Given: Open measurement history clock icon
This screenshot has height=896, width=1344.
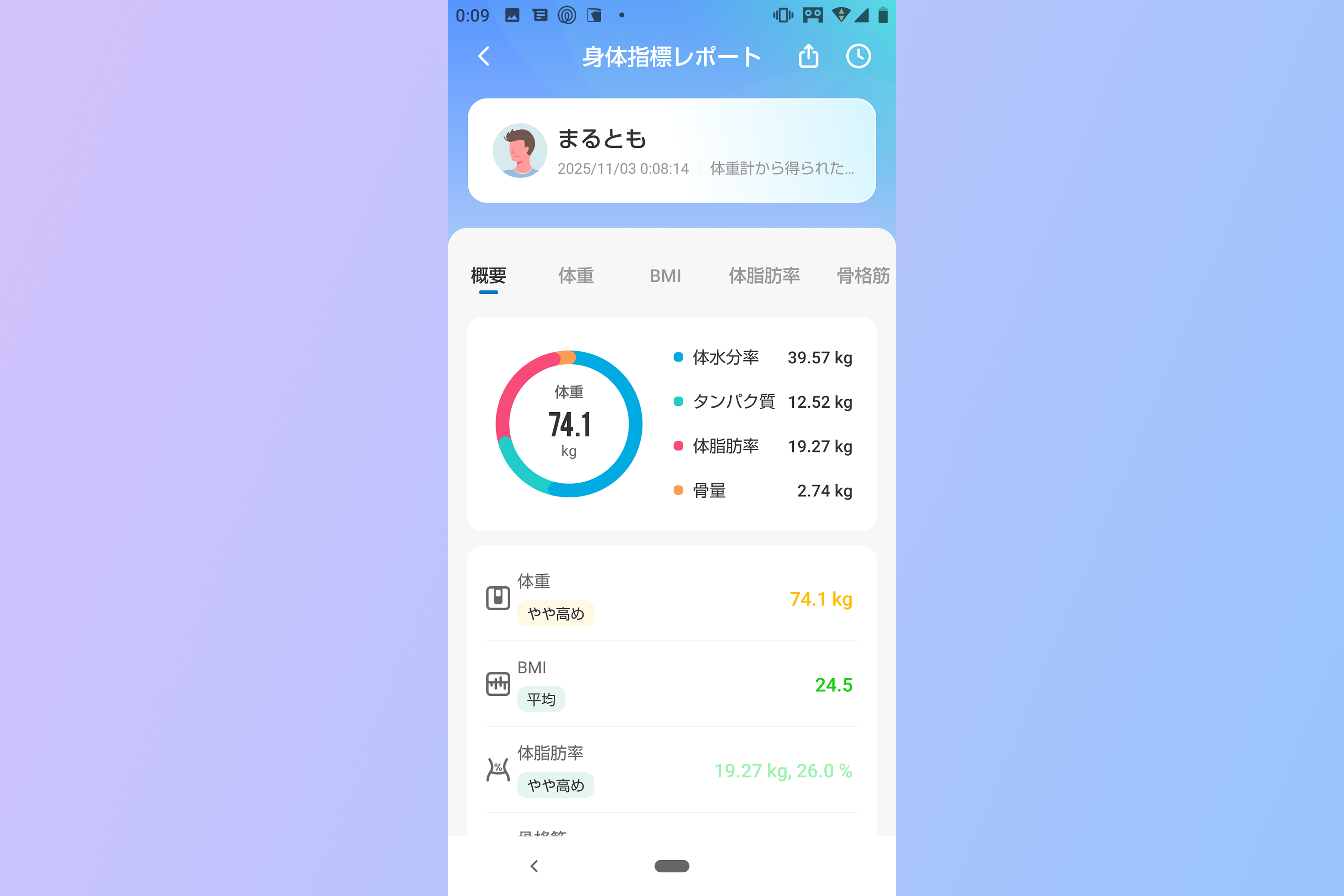Looking at the screenshot, I should click(x=858, y=56).
